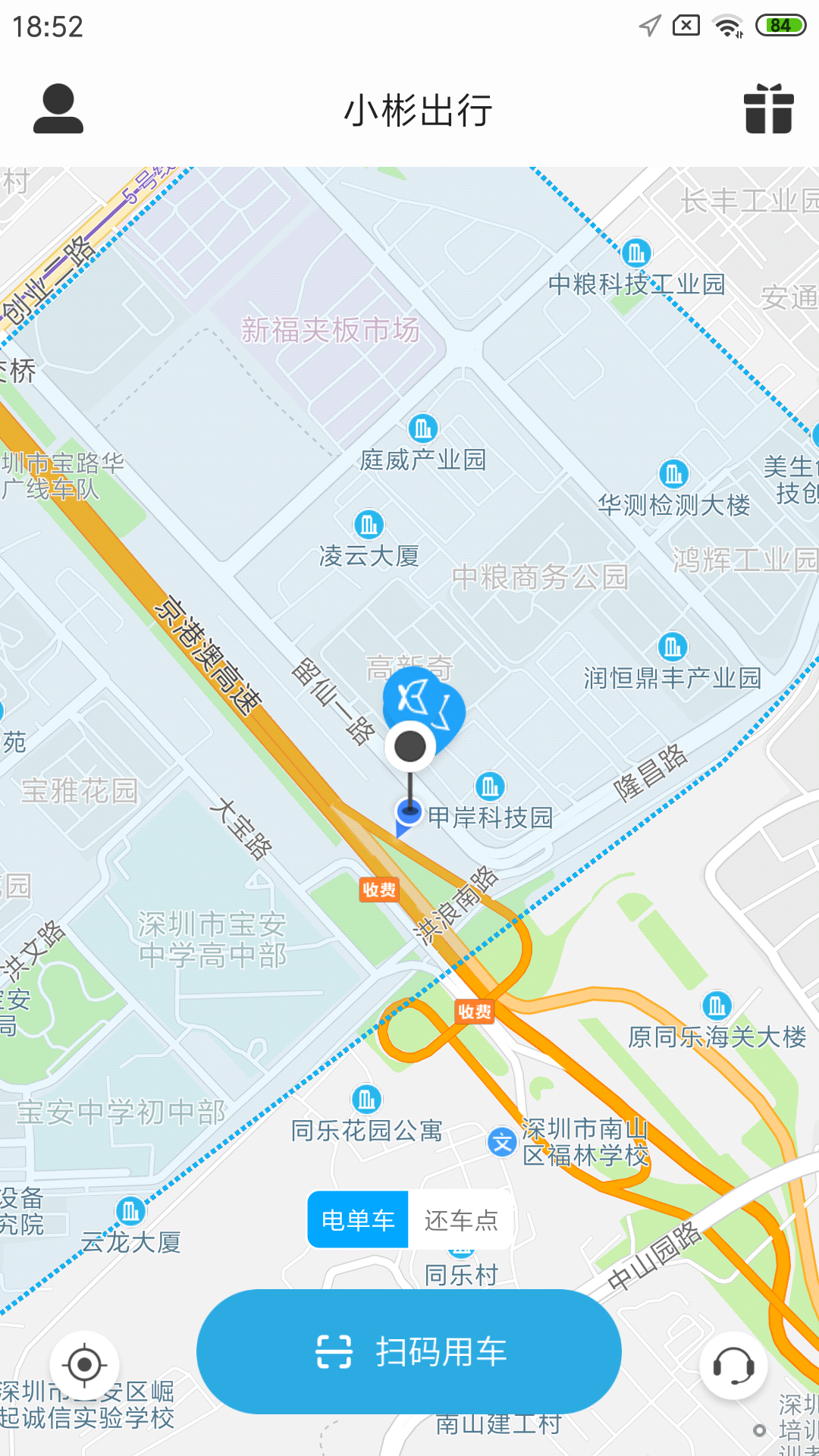Tap the 凌云大厦 building marker
The width and height of the screenshot is (819, 1456).
click(x=369, y=523)
